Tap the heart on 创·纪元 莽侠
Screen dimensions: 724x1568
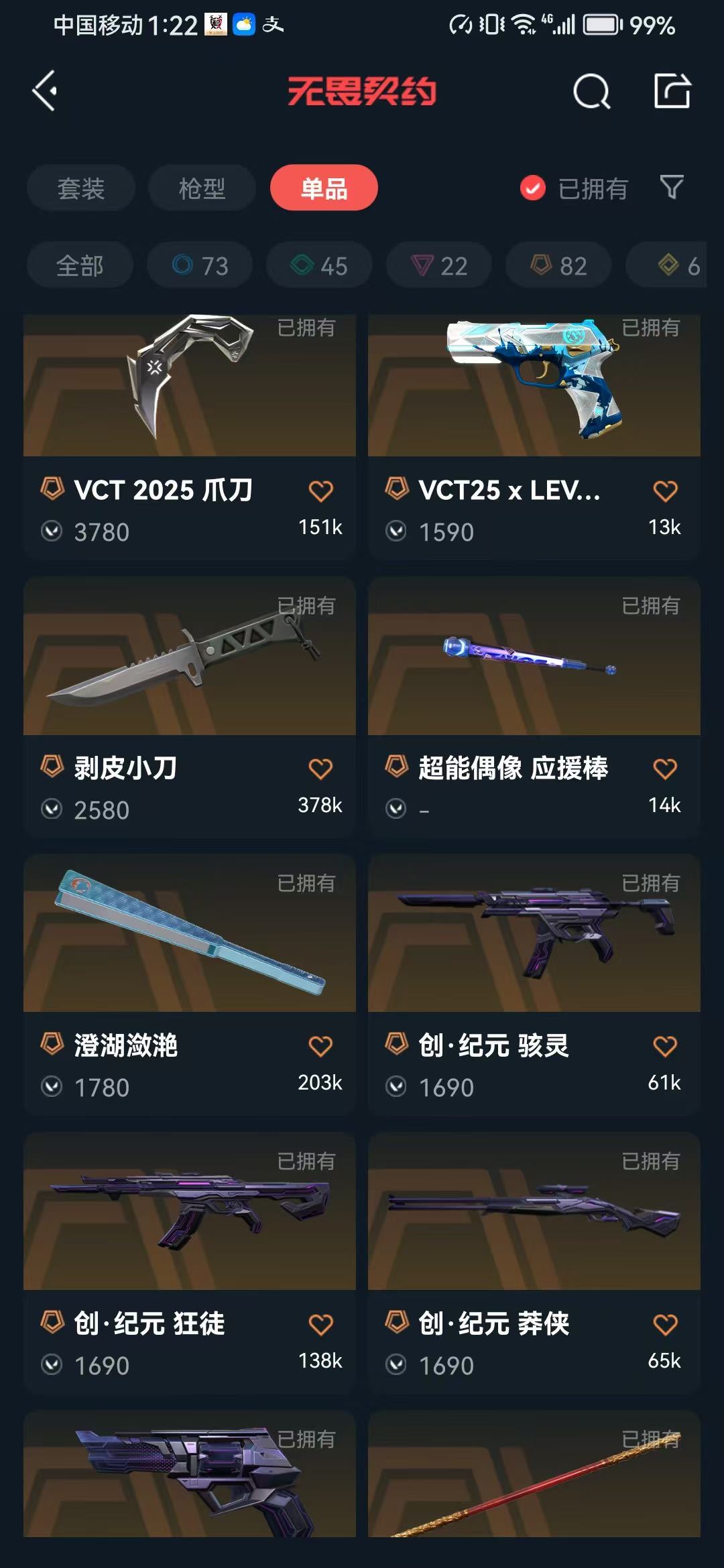[665, 1324]
